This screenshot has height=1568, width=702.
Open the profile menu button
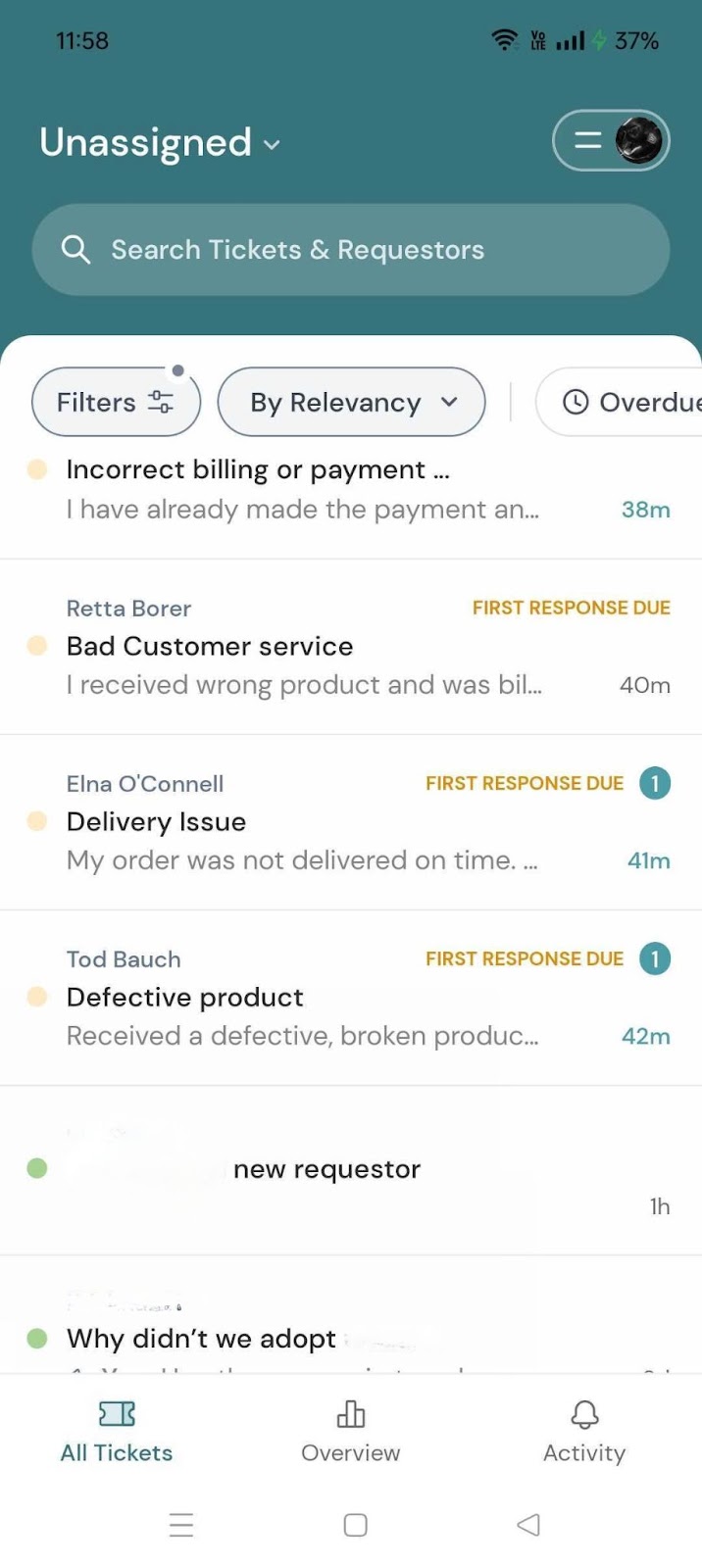[x=611, y=141]
